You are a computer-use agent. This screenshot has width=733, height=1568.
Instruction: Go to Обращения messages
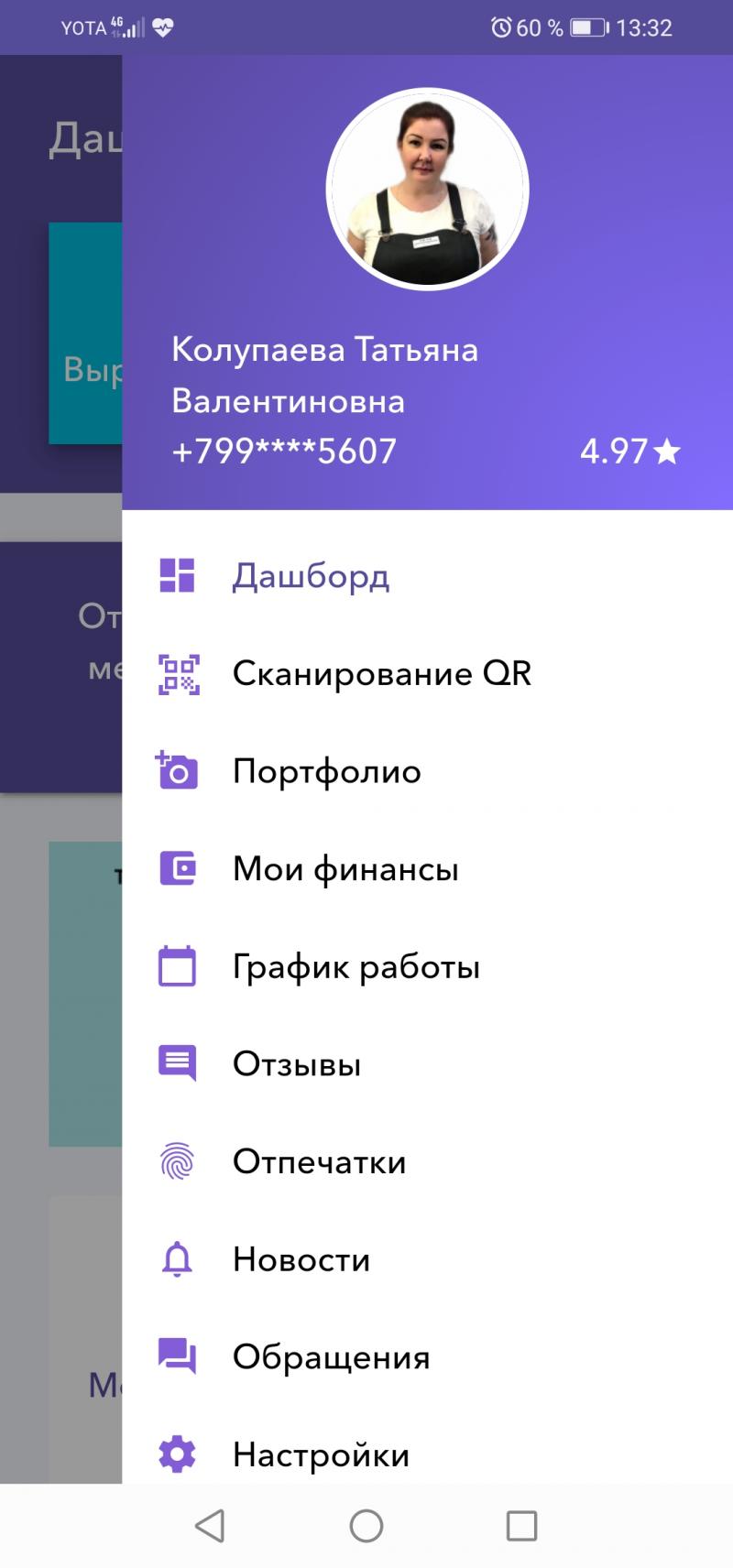point(330,1356)
